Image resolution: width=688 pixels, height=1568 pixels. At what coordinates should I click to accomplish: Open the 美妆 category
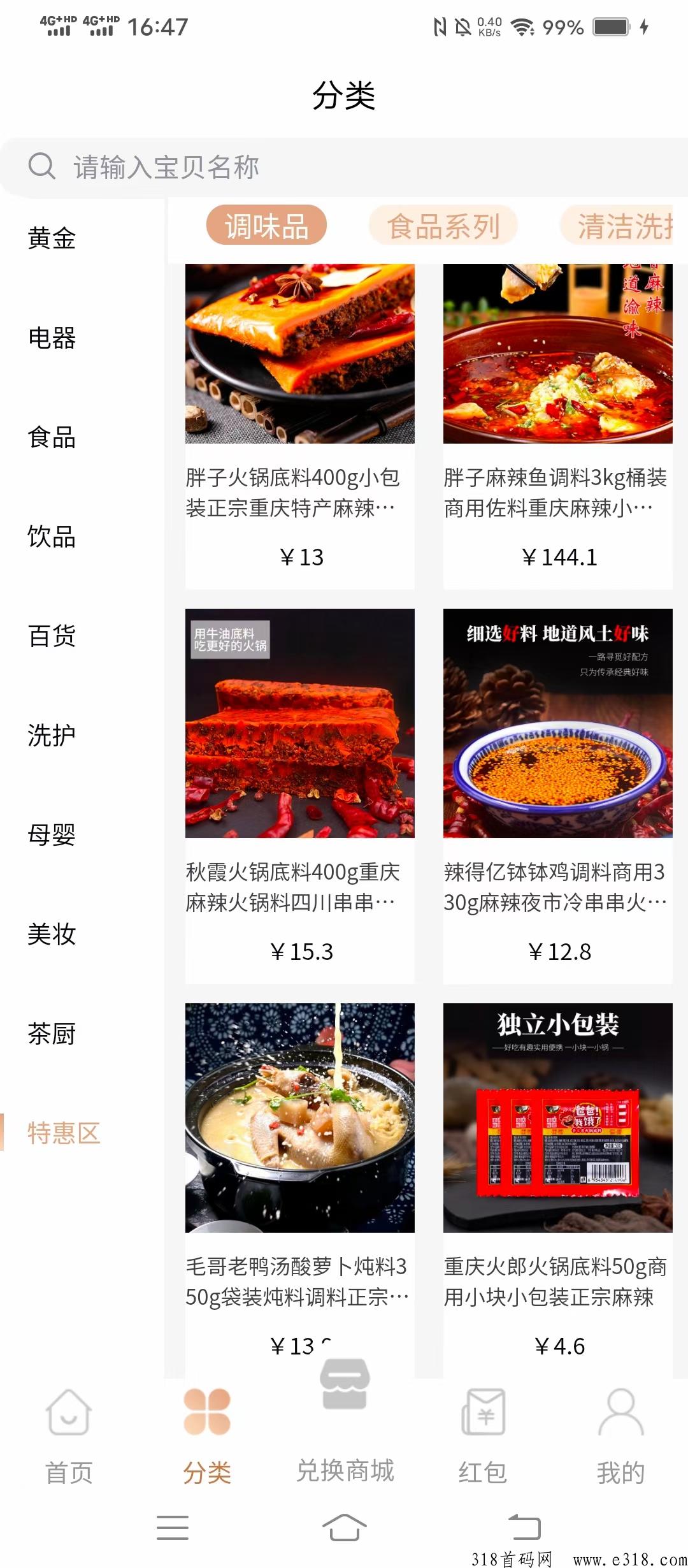coord(52,934)
